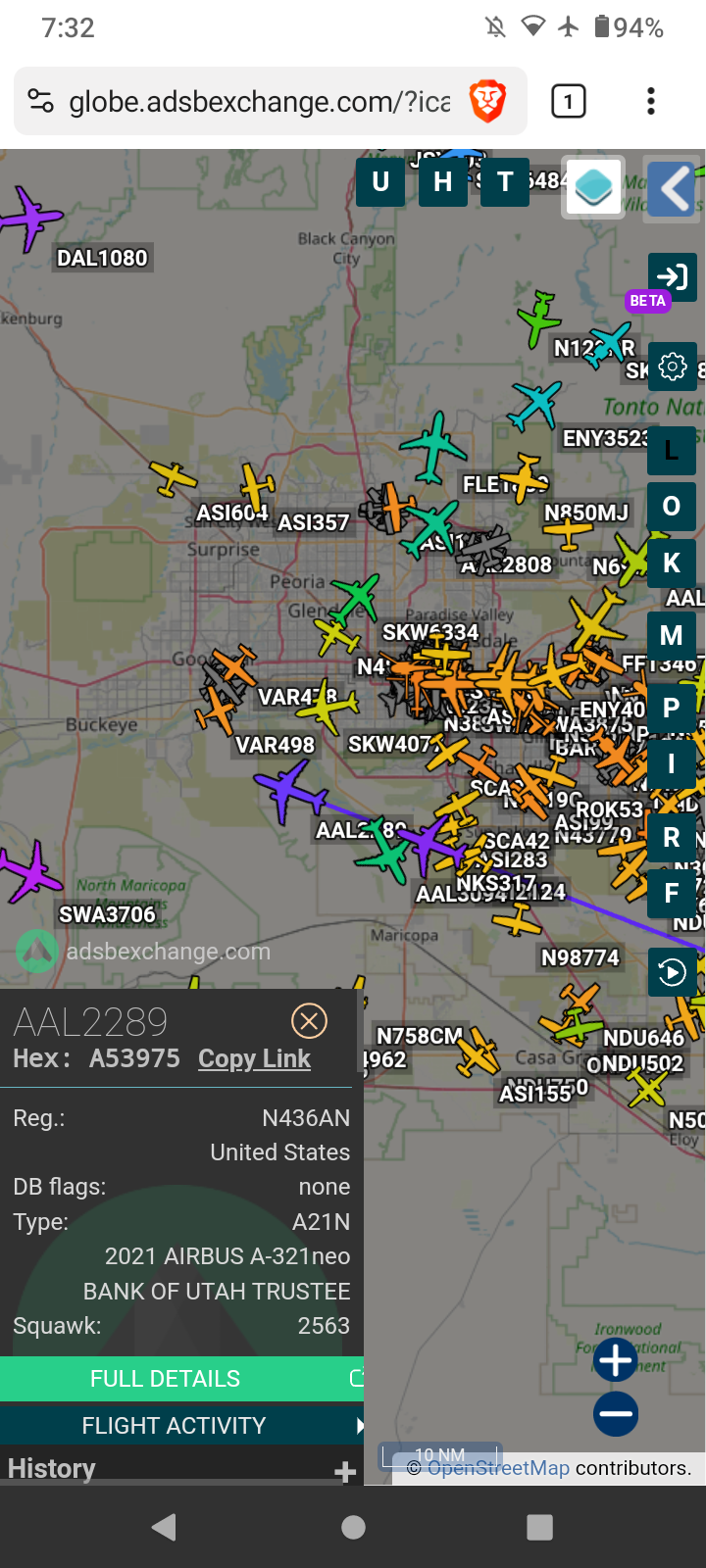Open the map layers selector

tap(593, 187)
